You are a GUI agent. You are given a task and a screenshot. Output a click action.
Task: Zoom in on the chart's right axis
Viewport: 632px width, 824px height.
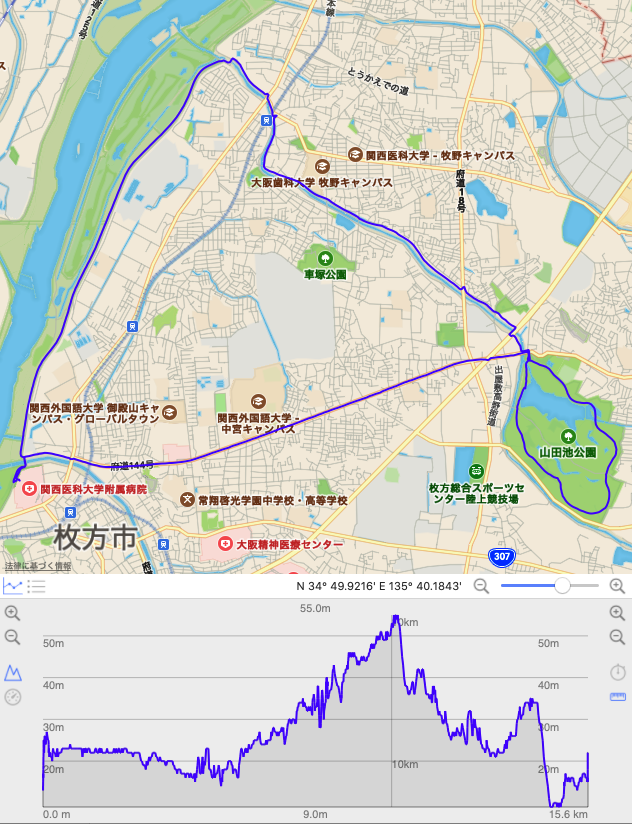tap(617, 613)
